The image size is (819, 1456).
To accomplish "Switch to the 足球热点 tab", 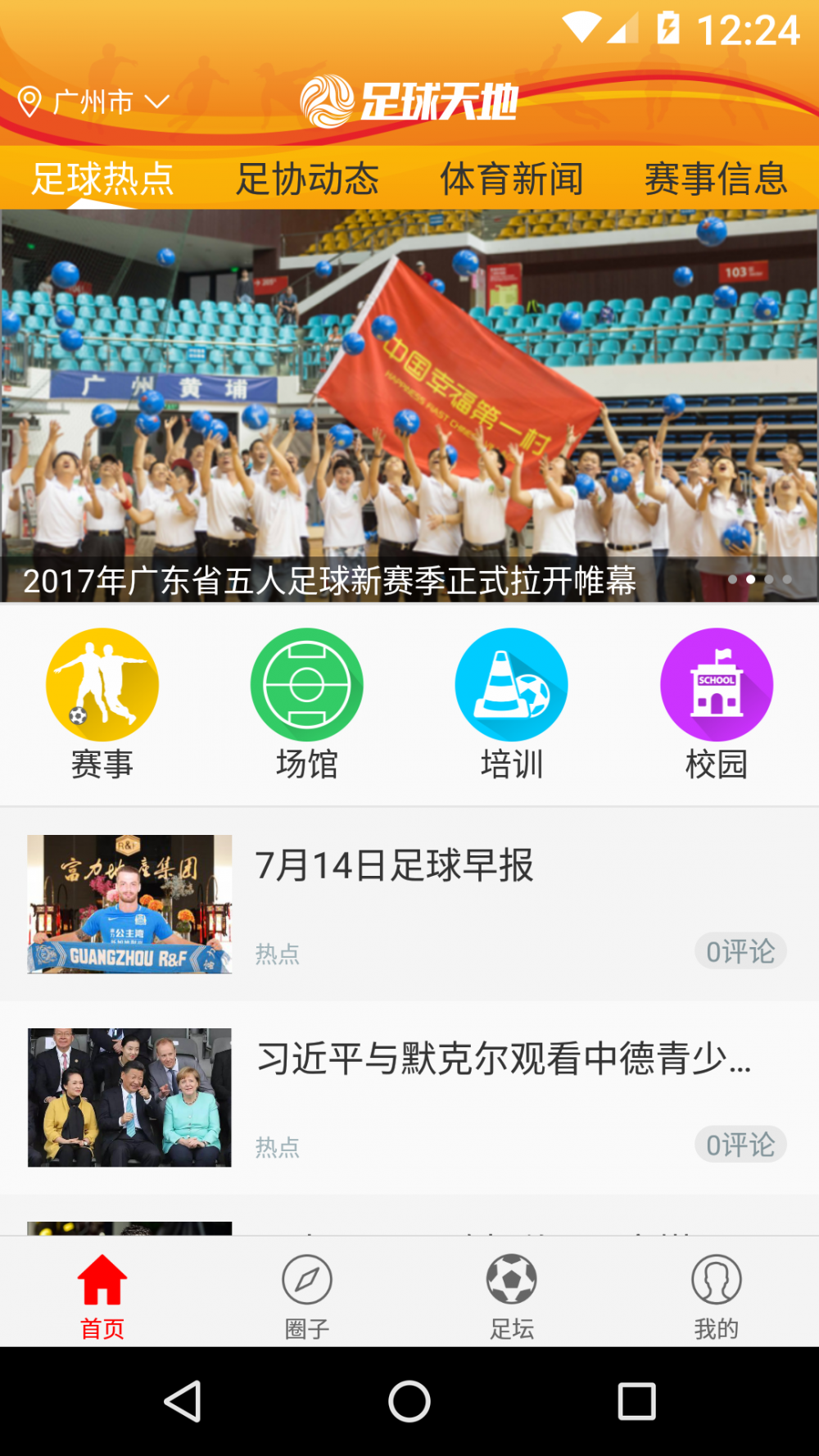I will pos(102,179).
